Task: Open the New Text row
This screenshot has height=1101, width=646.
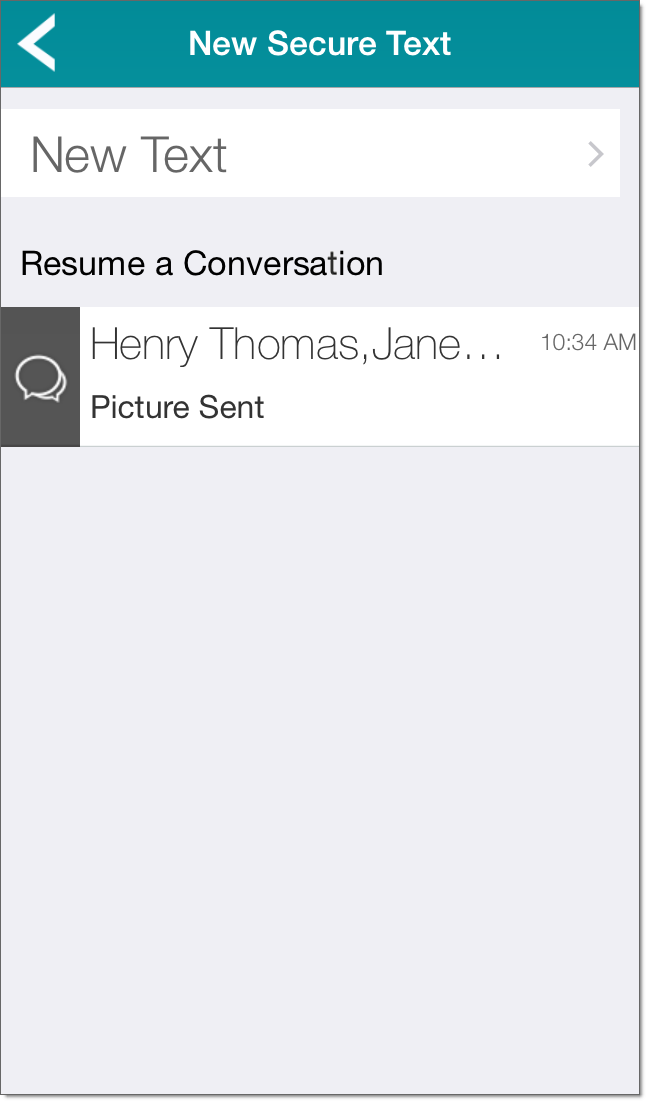Action: (x=310, y=154)
